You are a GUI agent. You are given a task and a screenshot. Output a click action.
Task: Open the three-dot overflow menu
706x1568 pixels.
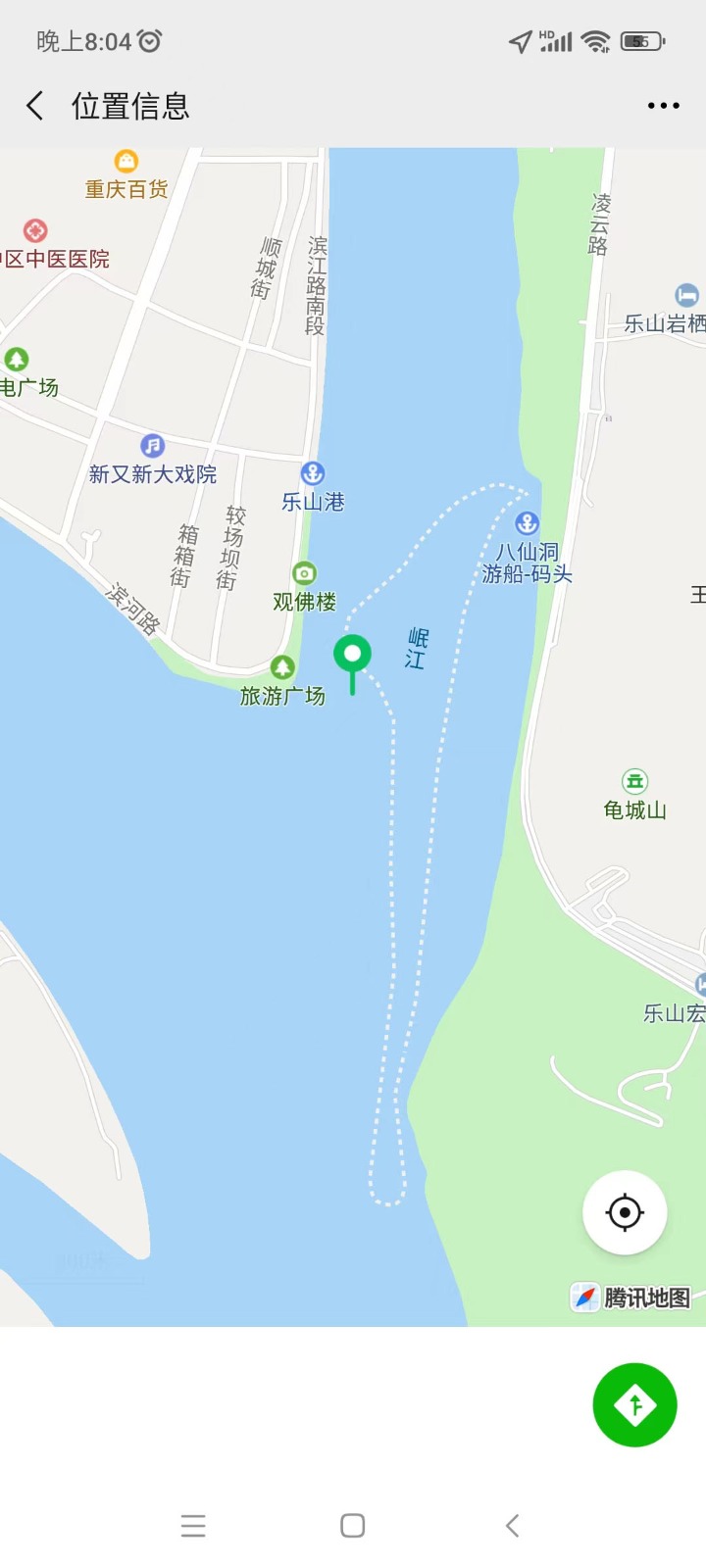pos(664,106)
